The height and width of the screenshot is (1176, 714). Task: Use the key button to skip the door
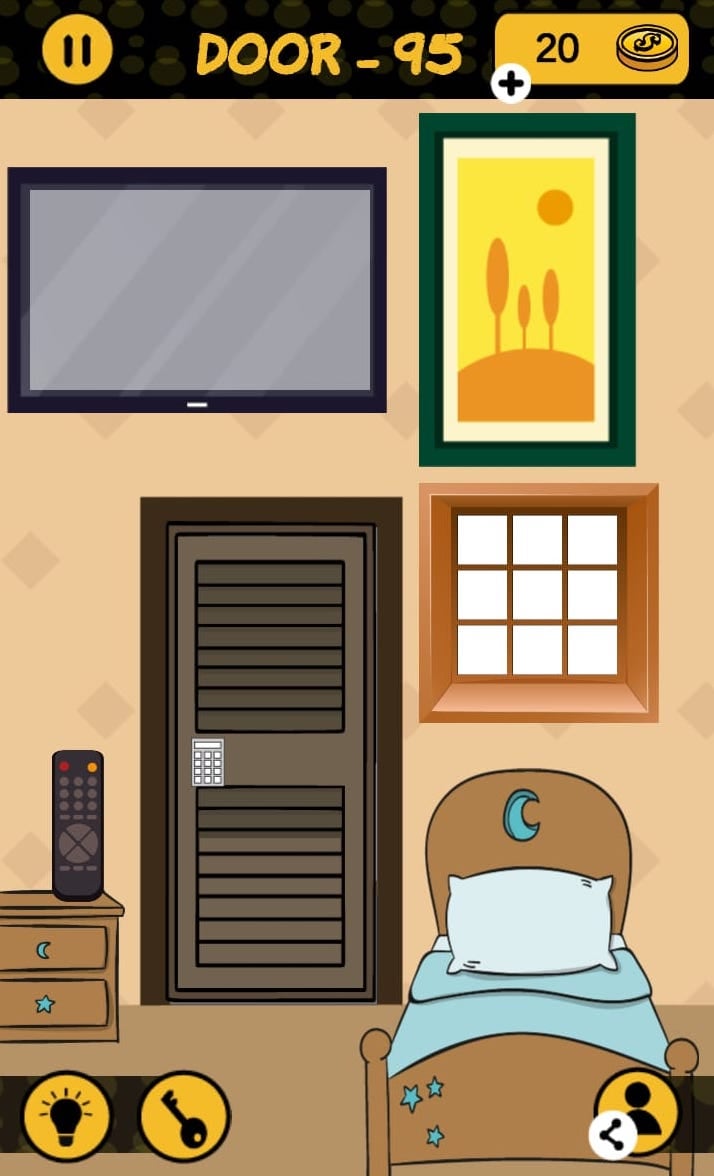pyautogui.click(x=184, y=1116)
